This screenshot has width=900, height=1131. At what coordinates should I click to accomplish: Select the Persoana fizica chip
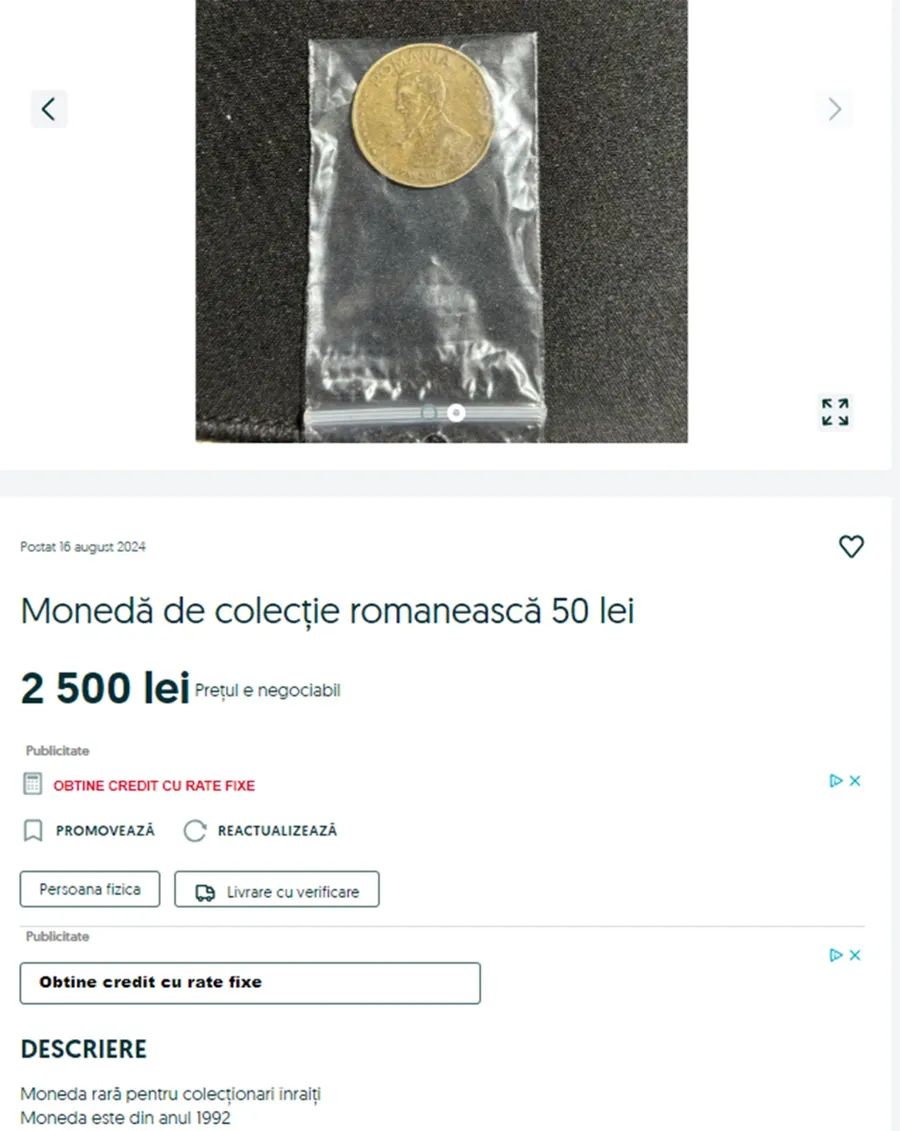pyautogui.click(x=90, y=889)
